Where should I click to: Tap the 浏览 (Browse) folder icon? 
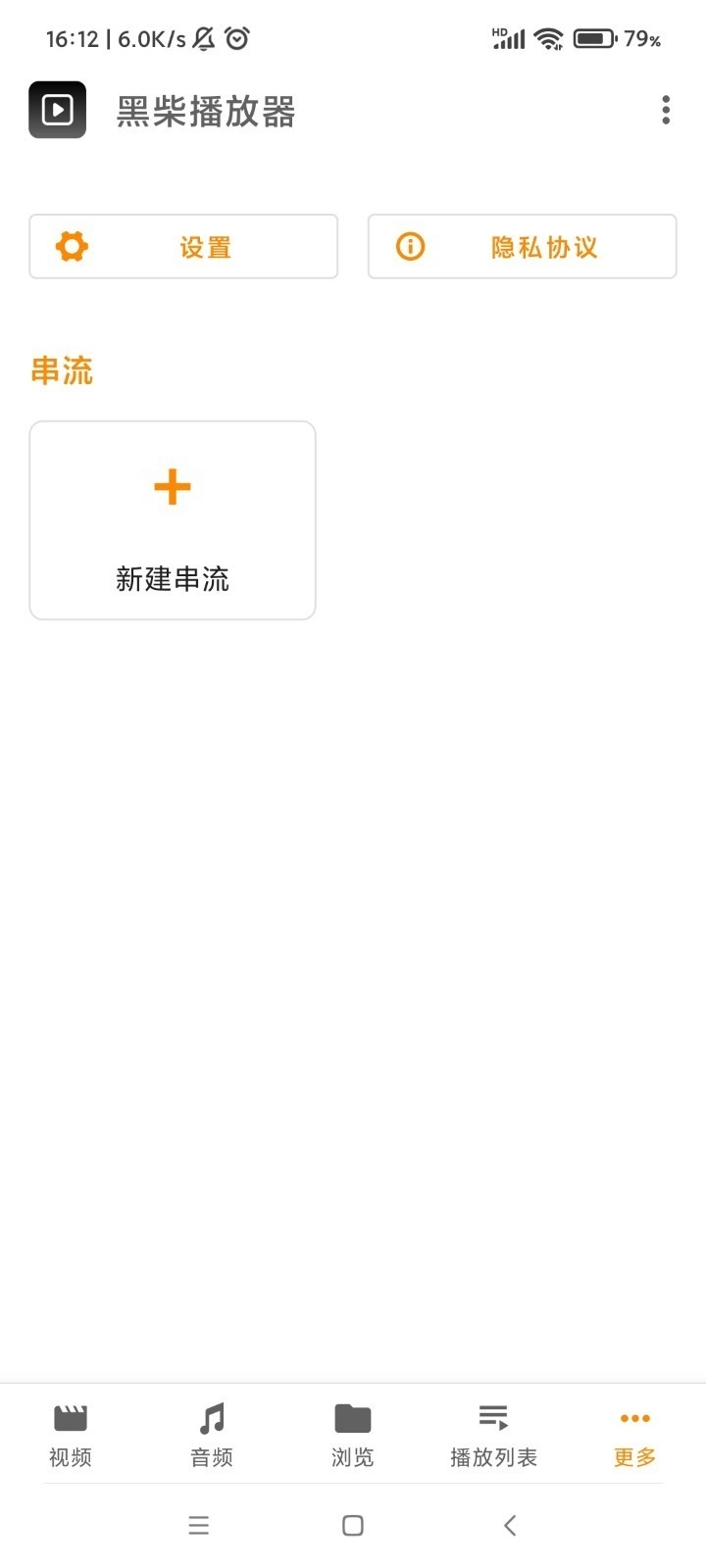(352, 1417)
